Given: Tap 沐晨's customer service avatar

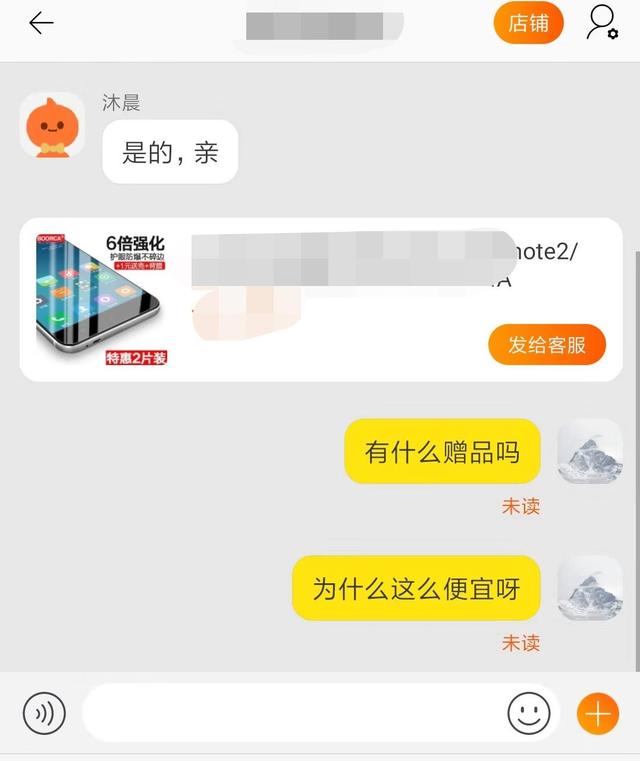Looking at the screenshot, I should coord(52,126).
